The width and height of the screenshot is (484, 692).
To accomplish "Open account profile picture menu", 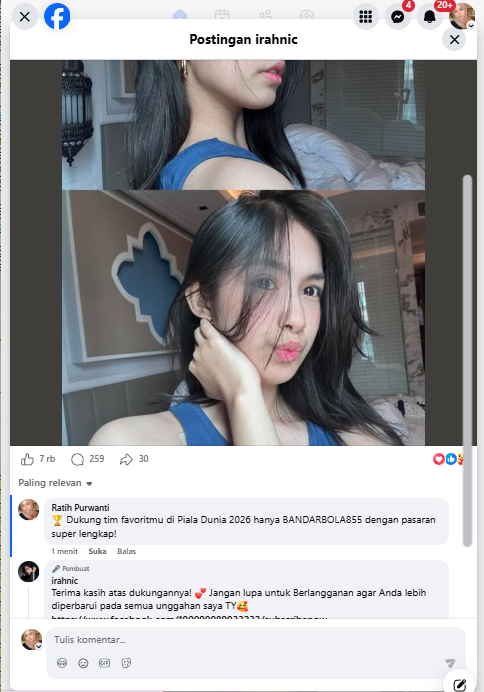I will [461, 16].
